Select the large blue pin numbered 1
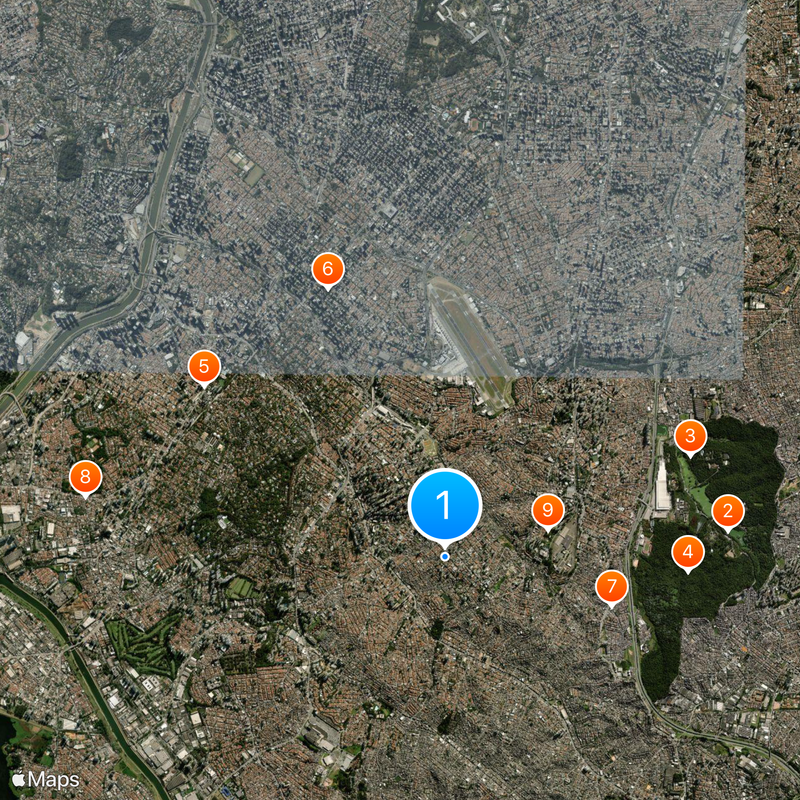The height and width of the screenshot is (800, 800). point(445,505)
